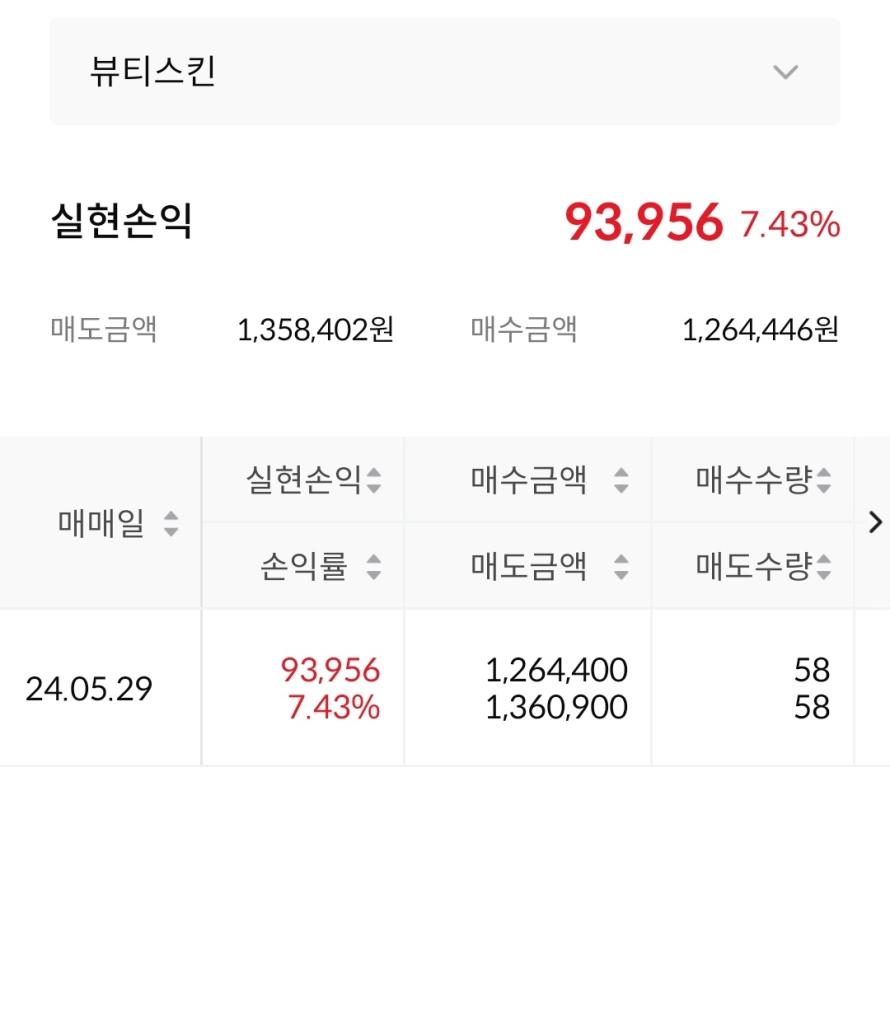Show more columns with right arrow
This screenshot has height=1020, width=890.
(875, 522)
